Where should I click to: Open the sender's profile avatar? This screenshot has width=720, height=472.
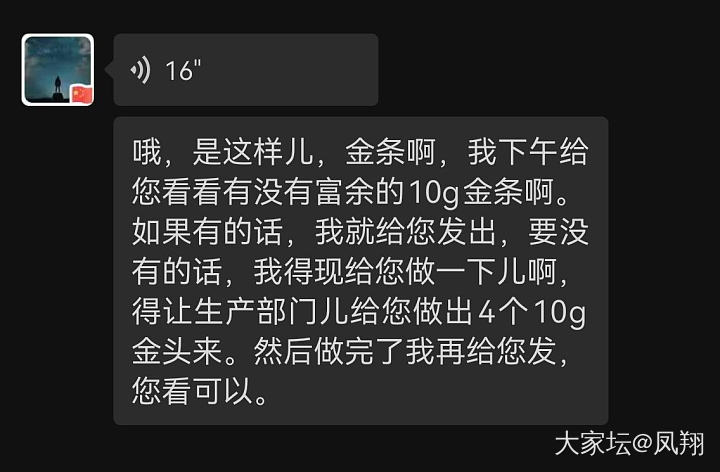[x=57, y=70]
